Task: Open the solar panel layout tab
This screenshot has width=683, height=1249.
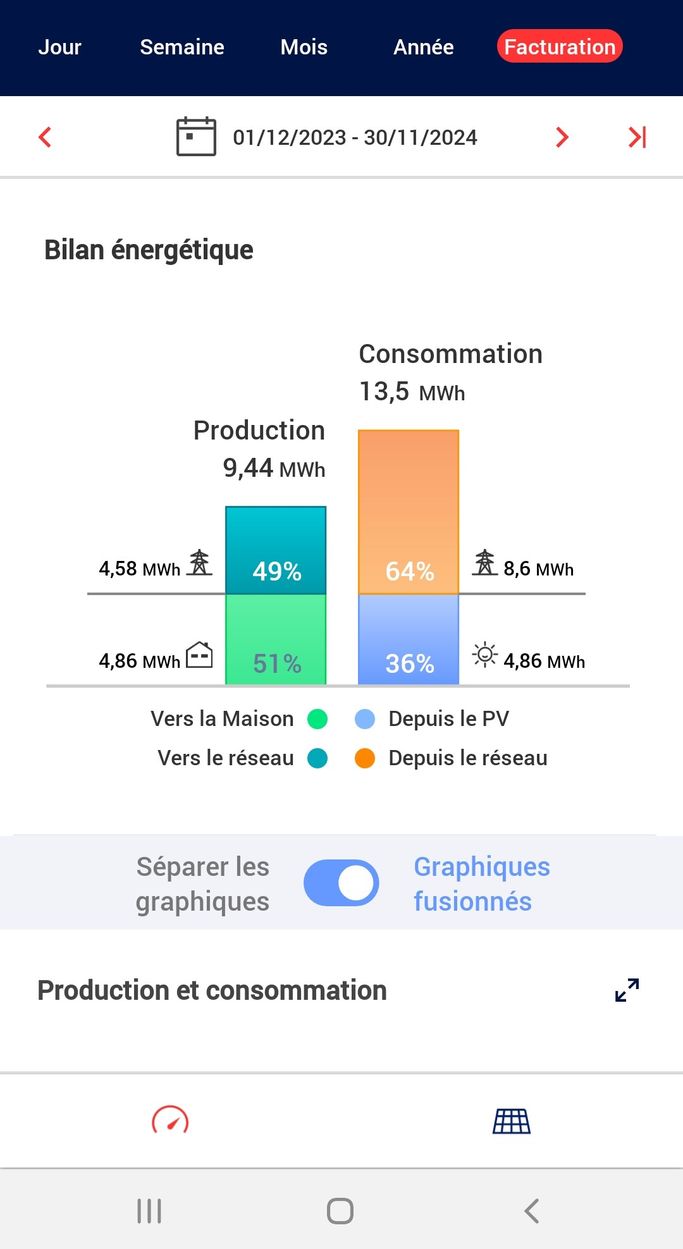Action: 512,1121
